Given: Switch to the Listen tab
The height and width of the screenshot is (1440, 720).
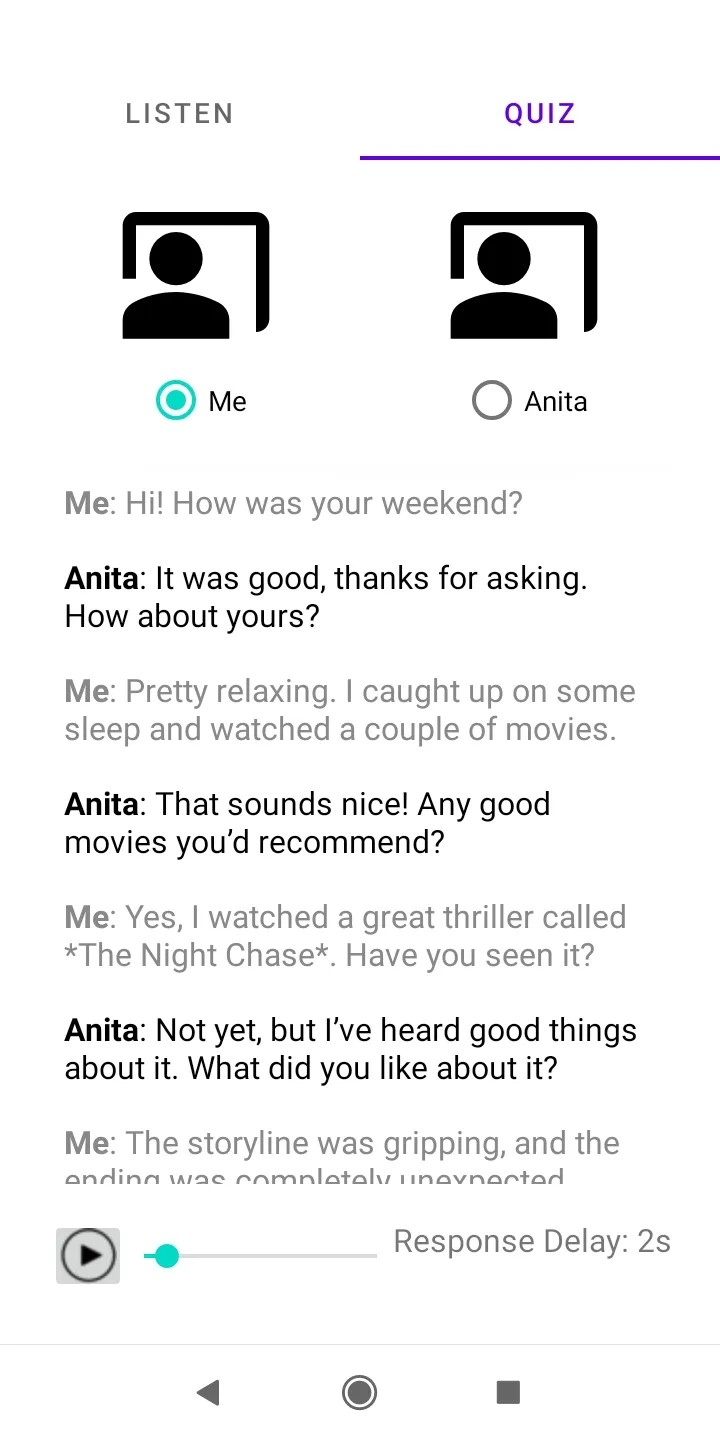Looking at the screenshot, I should pyautogui.click(x=180, y=114).
